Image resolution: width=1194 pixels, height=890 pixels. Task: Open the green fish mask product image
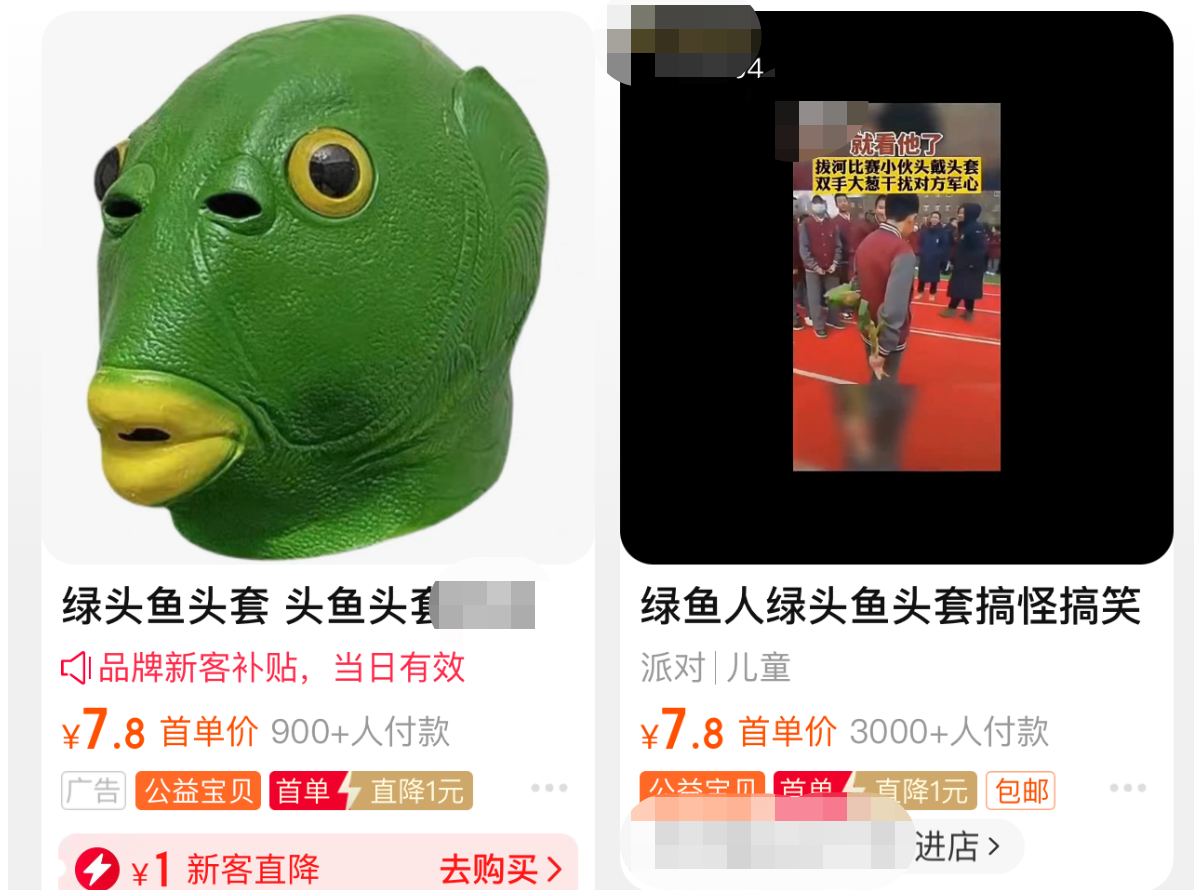pyautogui.click(x=318, y=290)
